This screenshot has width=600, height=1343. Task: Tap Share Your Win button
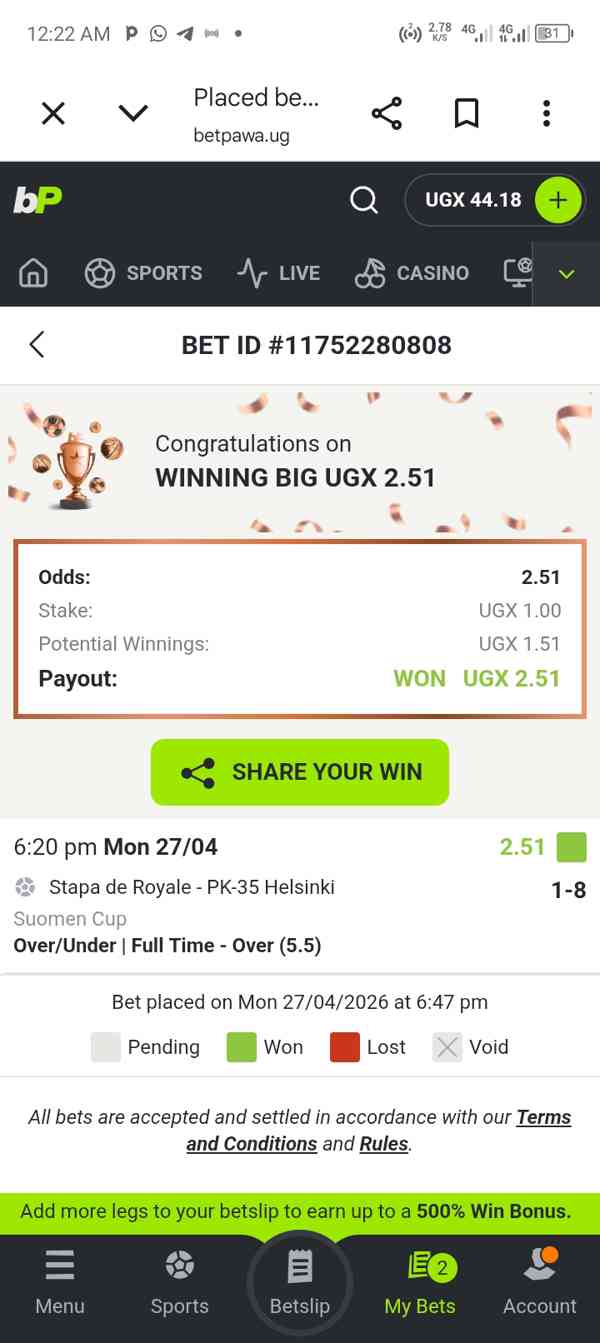pos(300,772)
